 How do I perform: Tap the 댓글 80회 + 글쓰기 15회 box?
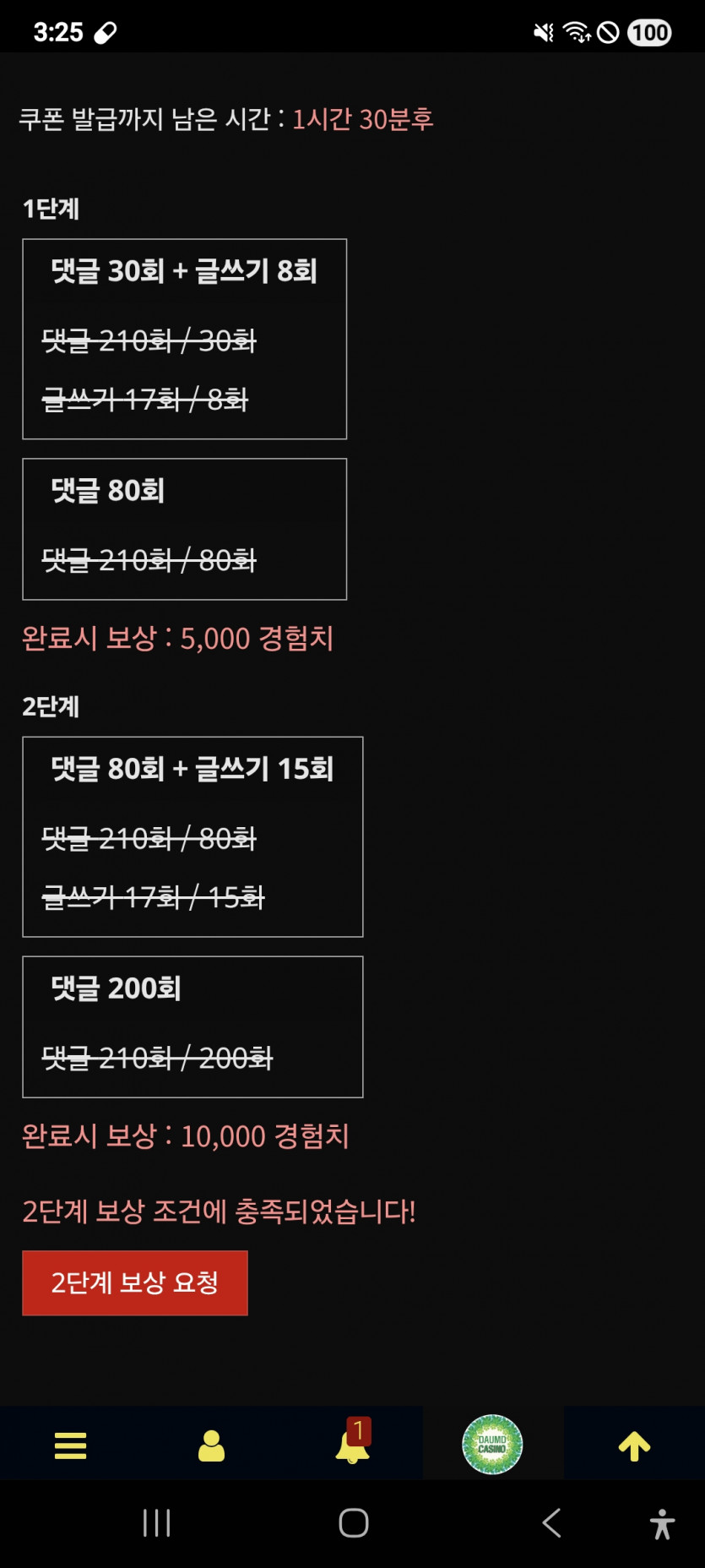(x=193, y=835)
